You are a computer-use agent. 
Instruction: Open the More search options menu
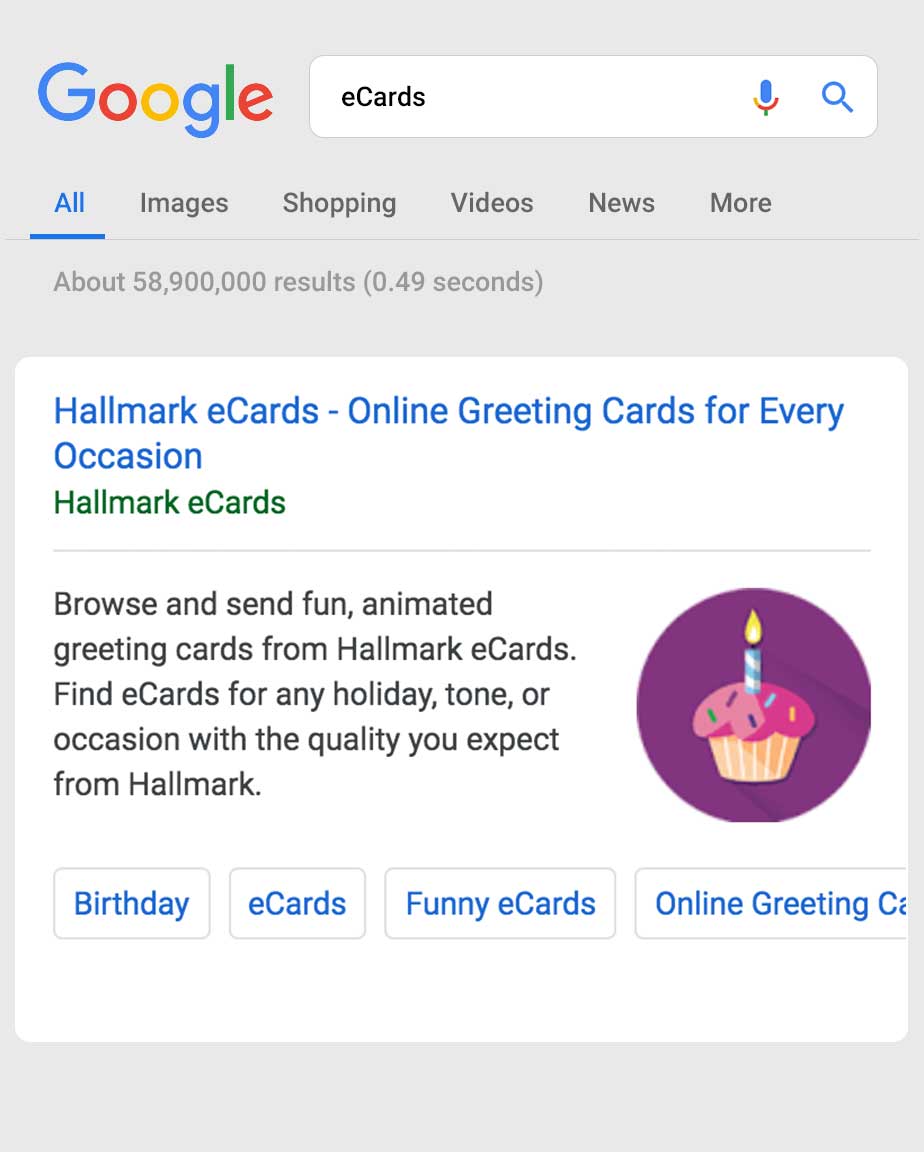point(740,203)
